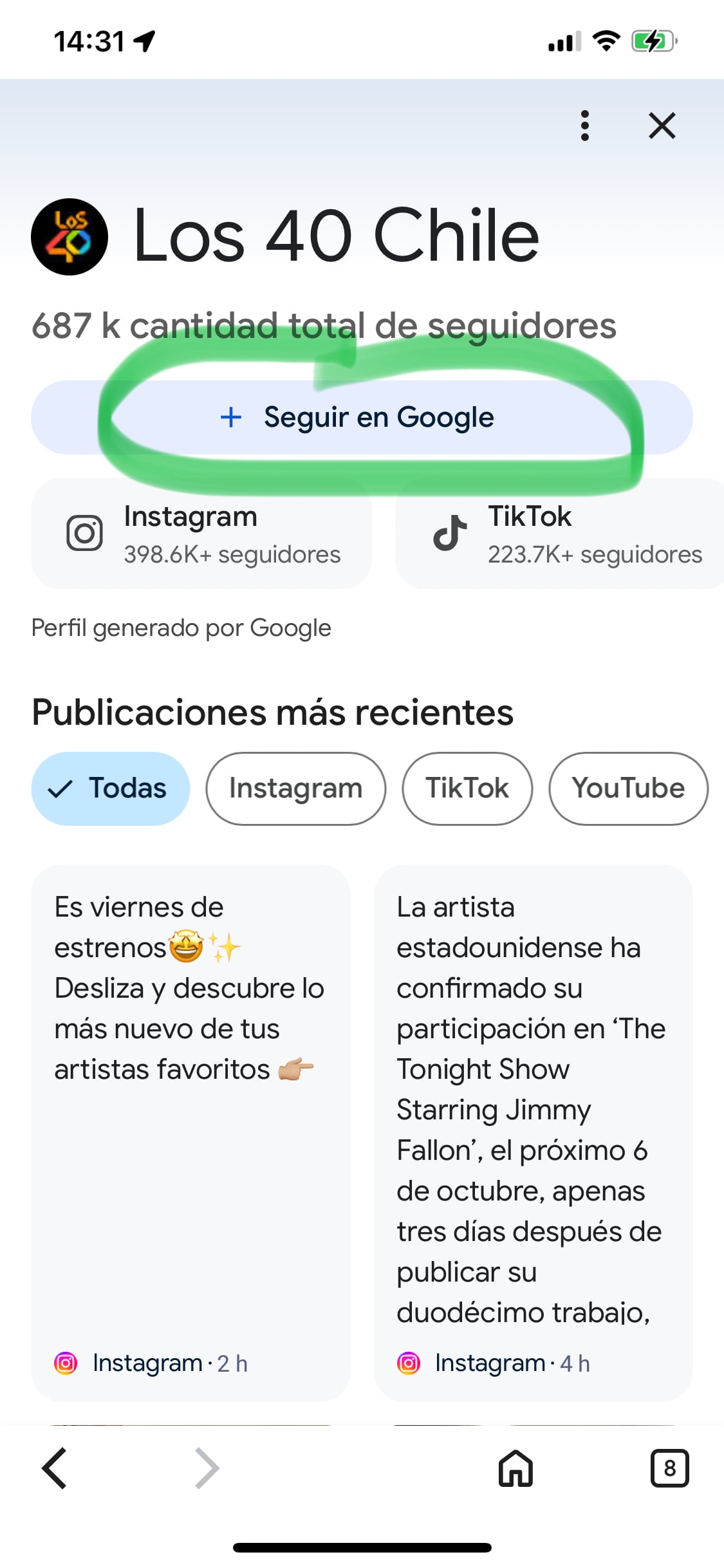Select the YouTube filter option
Screen dimensions: 724x1568
coord(627,788)
